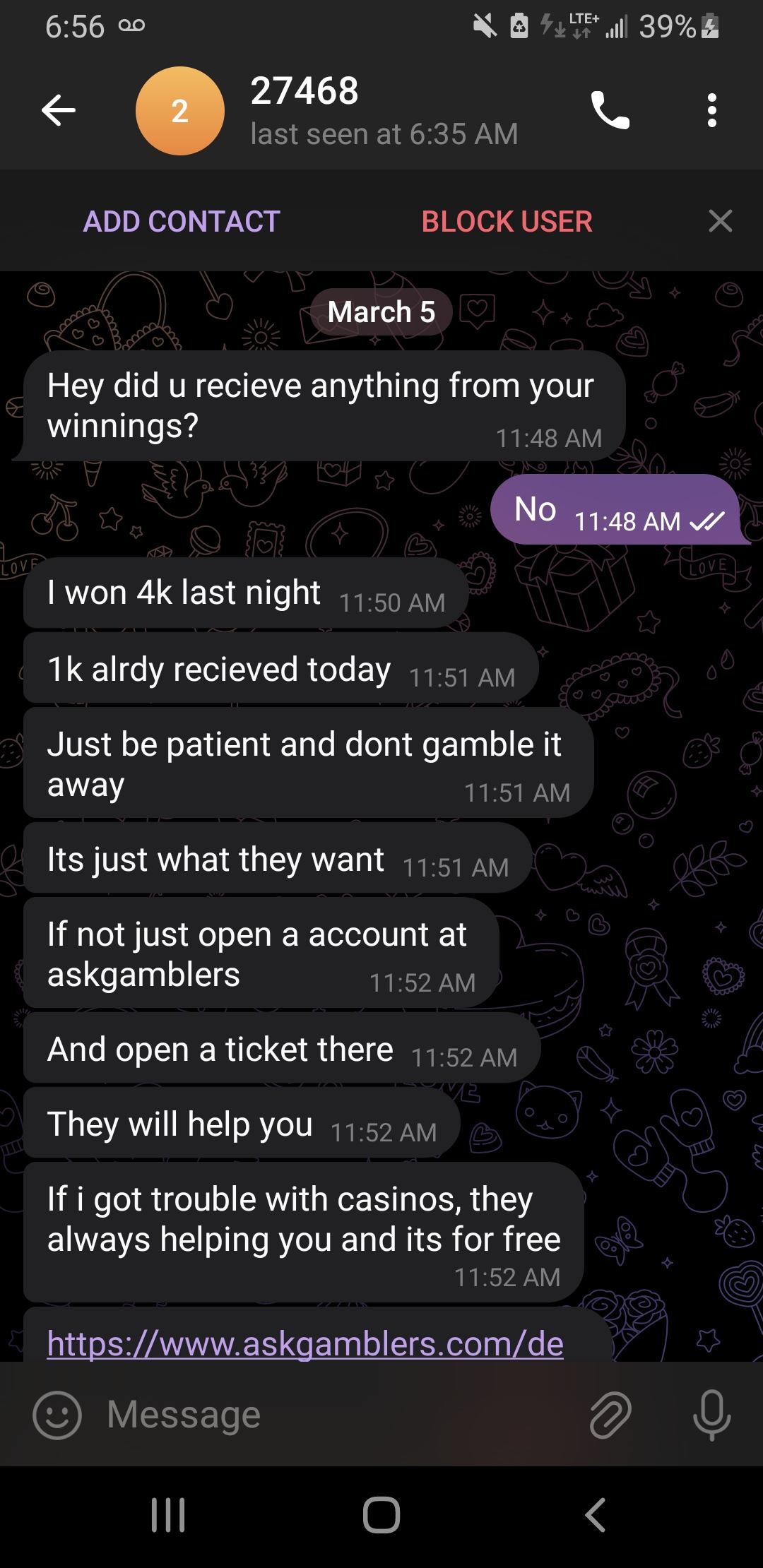Open recent apps from the navigation bar
This screenshot has height=1568, width=763.
168,1515
